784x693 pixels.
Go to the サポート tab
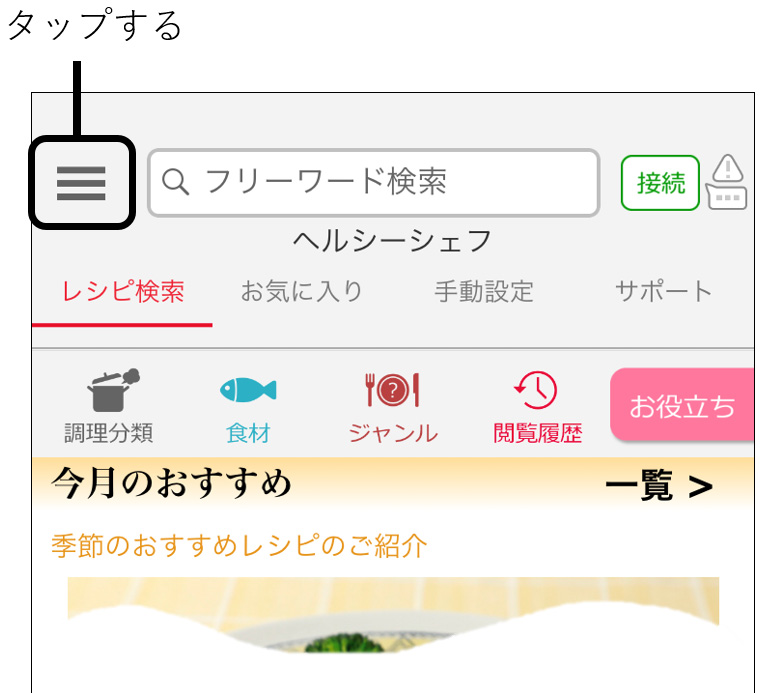click(663, 292)
